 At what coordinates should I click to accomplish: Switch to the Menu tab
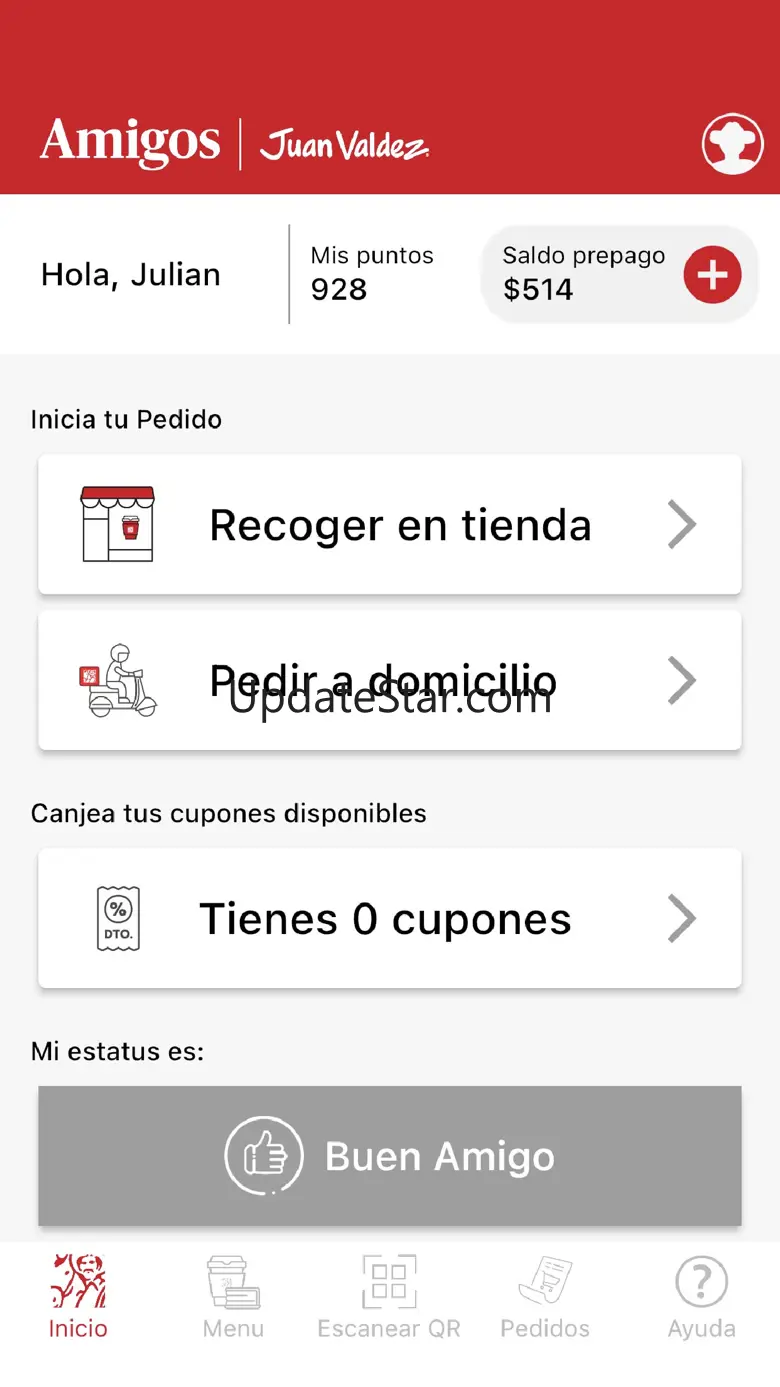point(233,1296)
